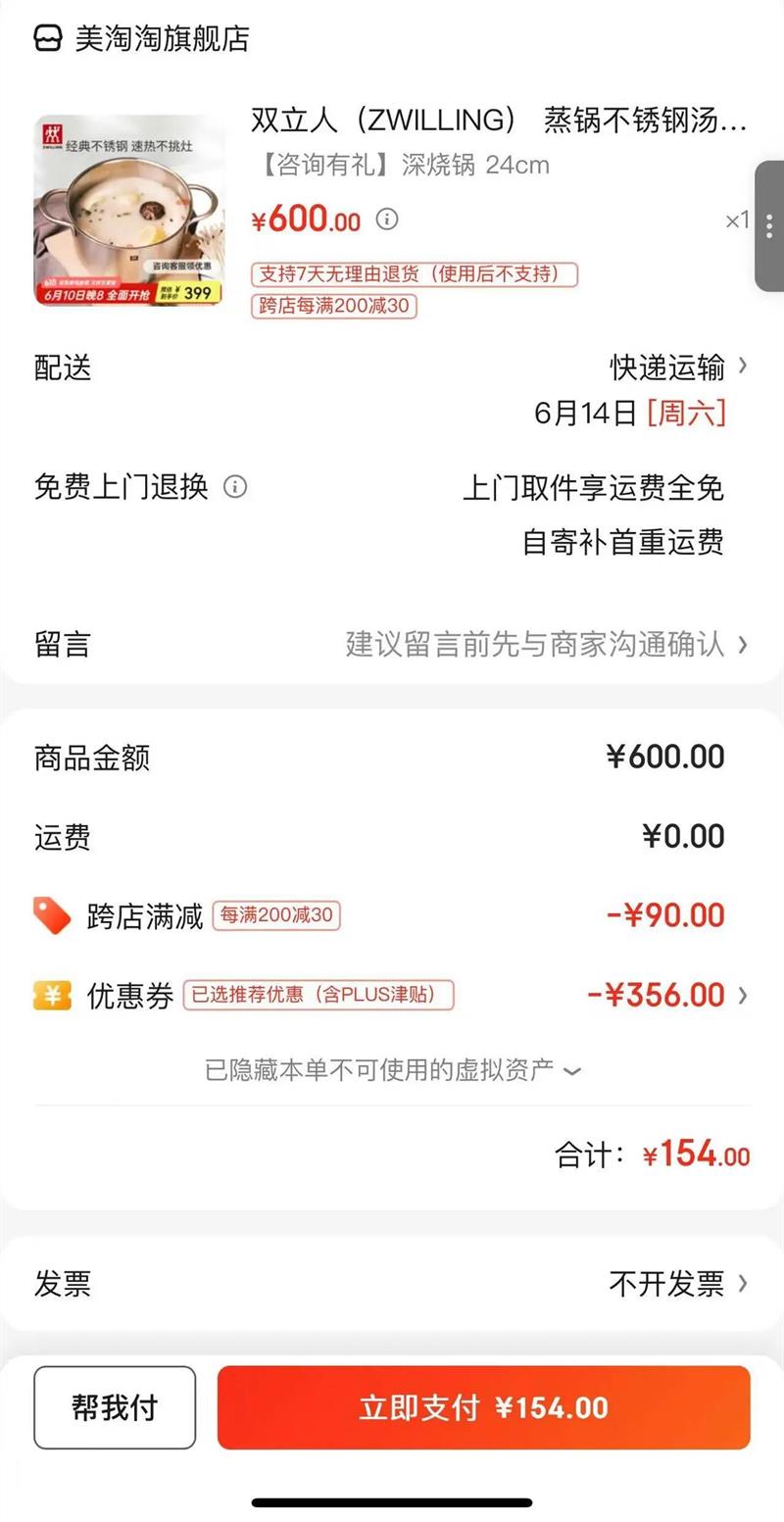Tap 立即支付 ¥154.00 to pay now
This screenshot has width=784, height=1522.
(x=483, y=1408)
